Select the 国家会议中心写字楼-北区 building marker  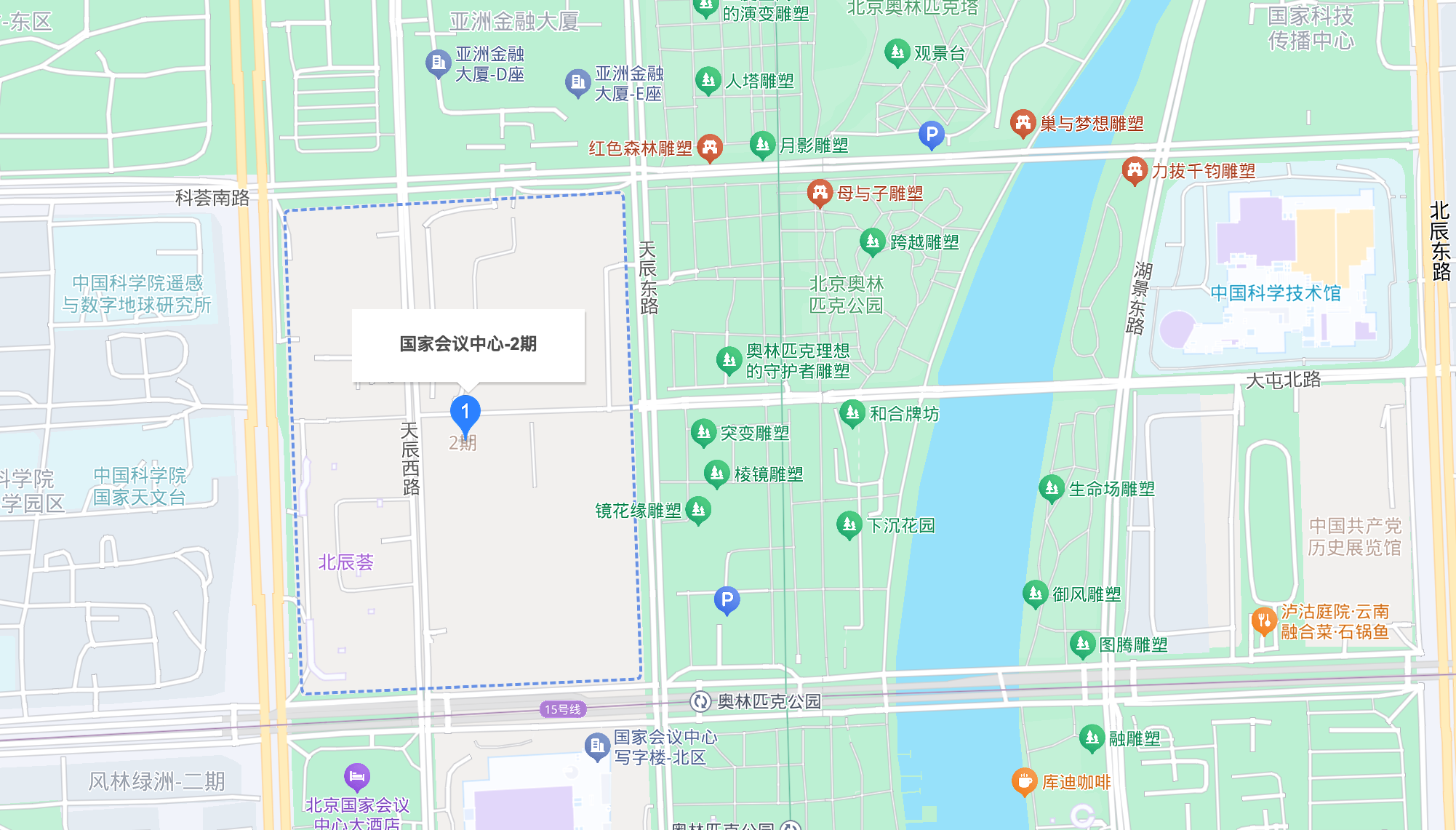pyautogui.click(x=597, y=746)
